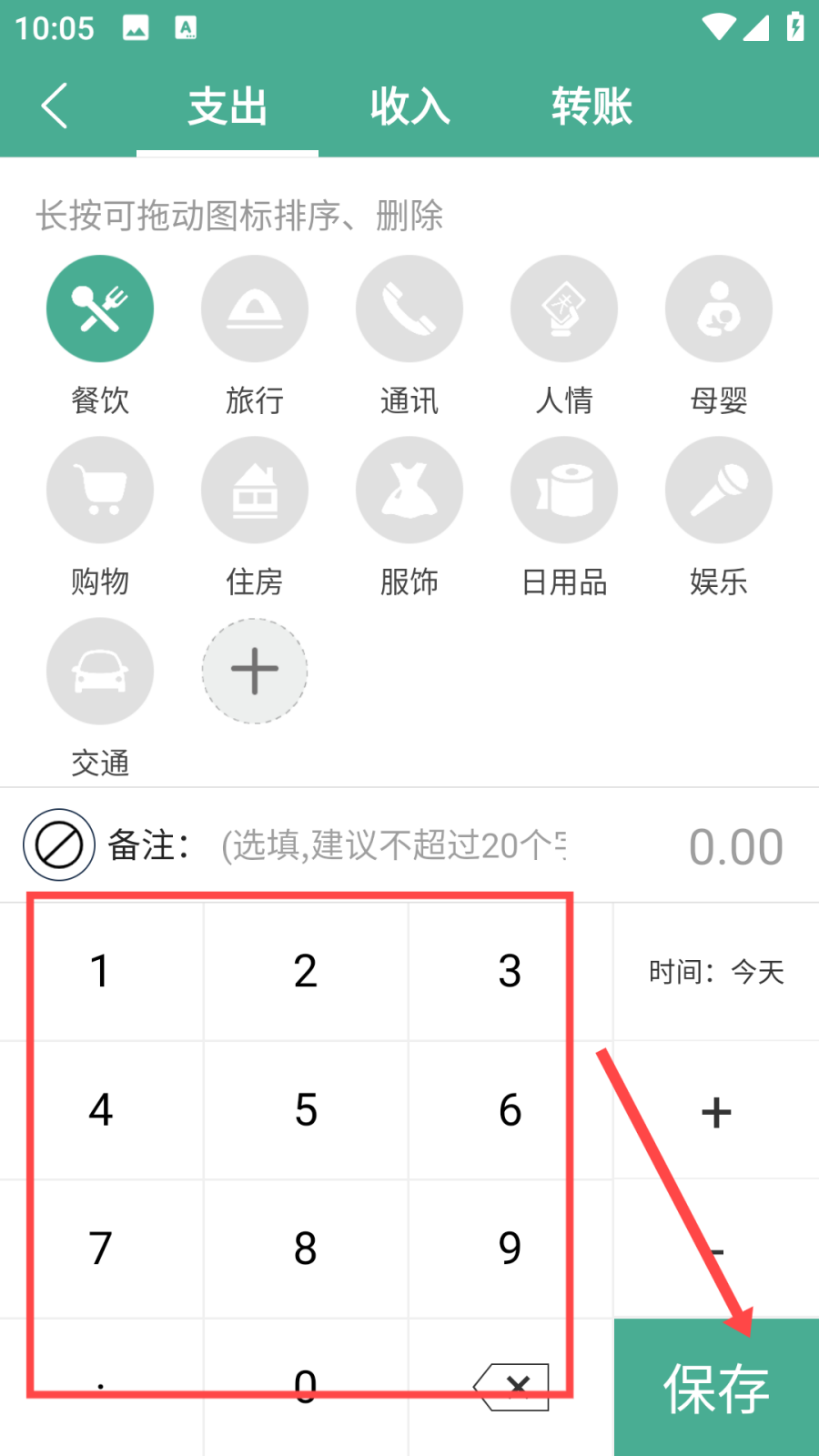Pick the 人情 category
This screenshot has height=1456, width=819.
coord(564,309)
